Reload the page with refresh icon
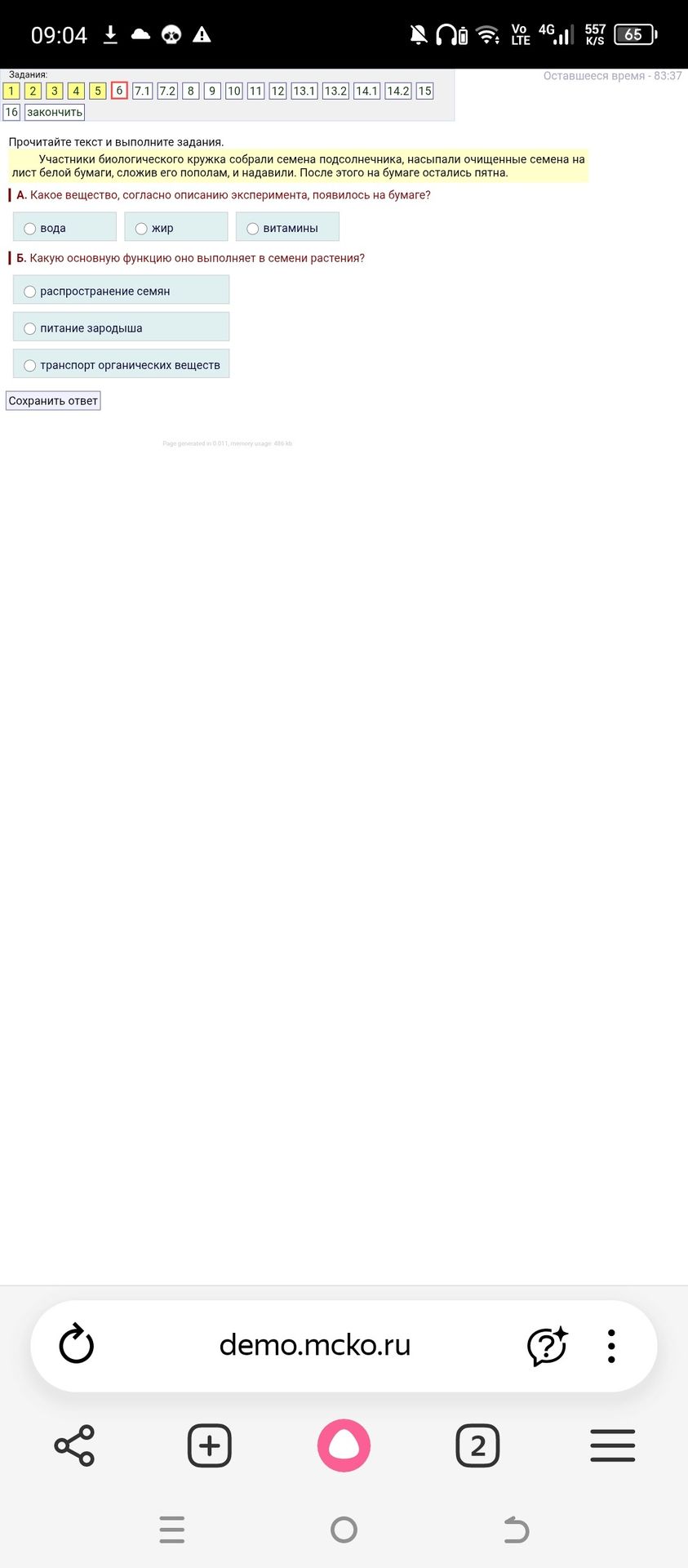 [77, 1345]
